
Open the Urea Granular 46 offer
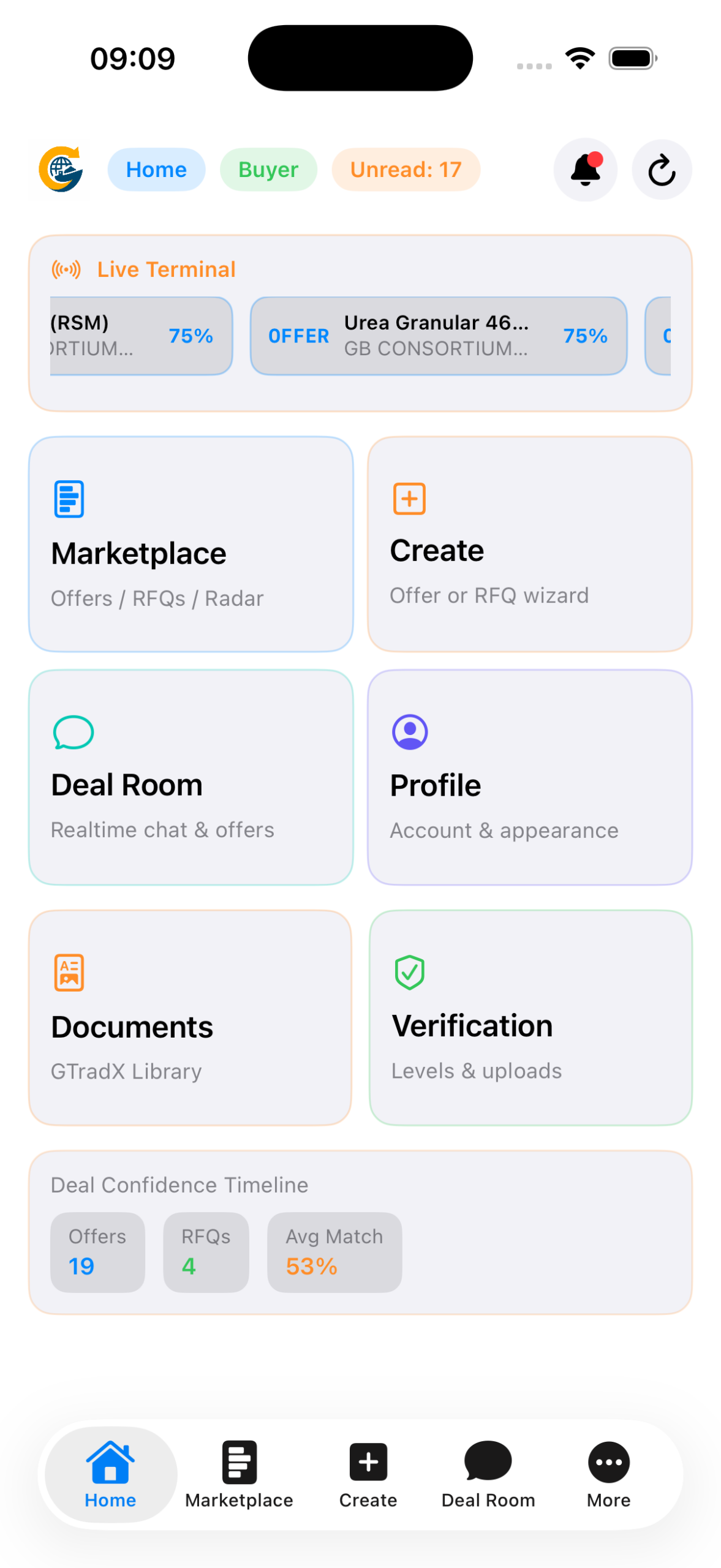click(438, 336)
